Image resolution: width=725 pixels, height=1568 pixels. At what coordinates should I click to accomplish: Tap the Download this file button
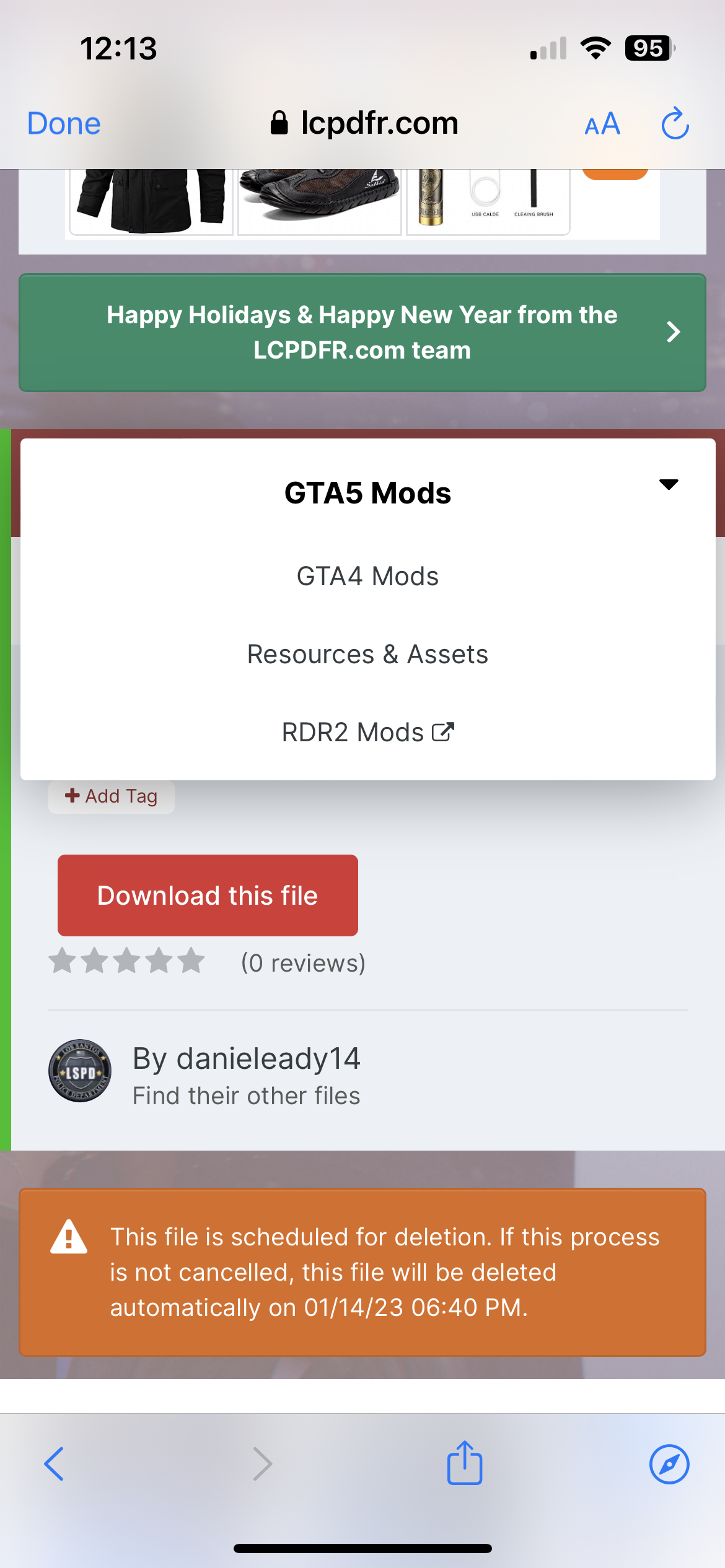pyautogui.click(x=208, y=895)
